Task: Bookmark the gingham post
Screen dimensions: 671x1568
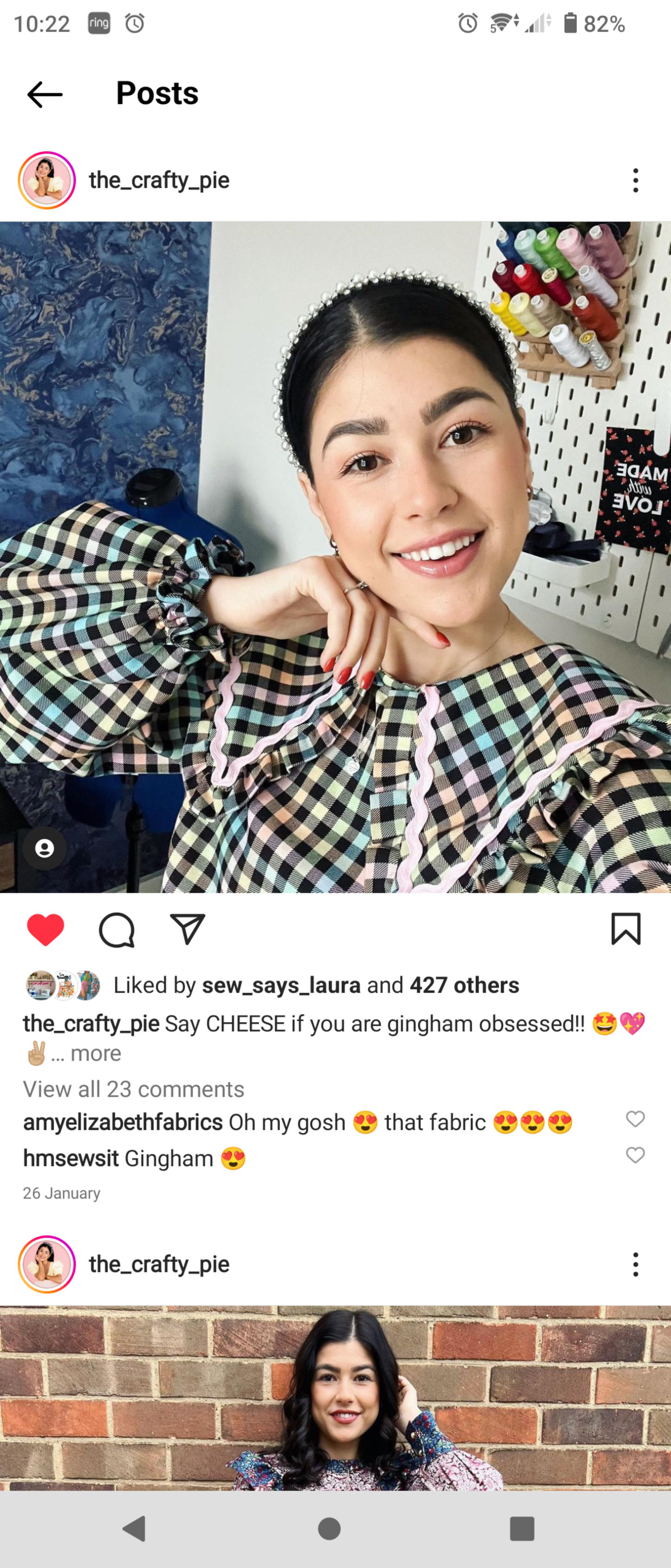Action: (625, 929)
